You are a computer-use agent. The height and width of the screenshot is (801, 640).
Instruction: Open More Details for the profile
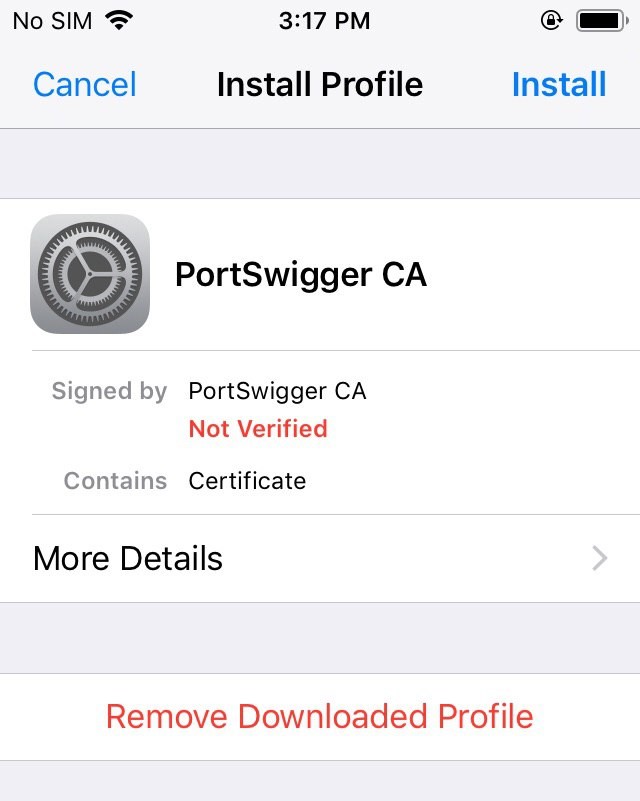(320, 558)
